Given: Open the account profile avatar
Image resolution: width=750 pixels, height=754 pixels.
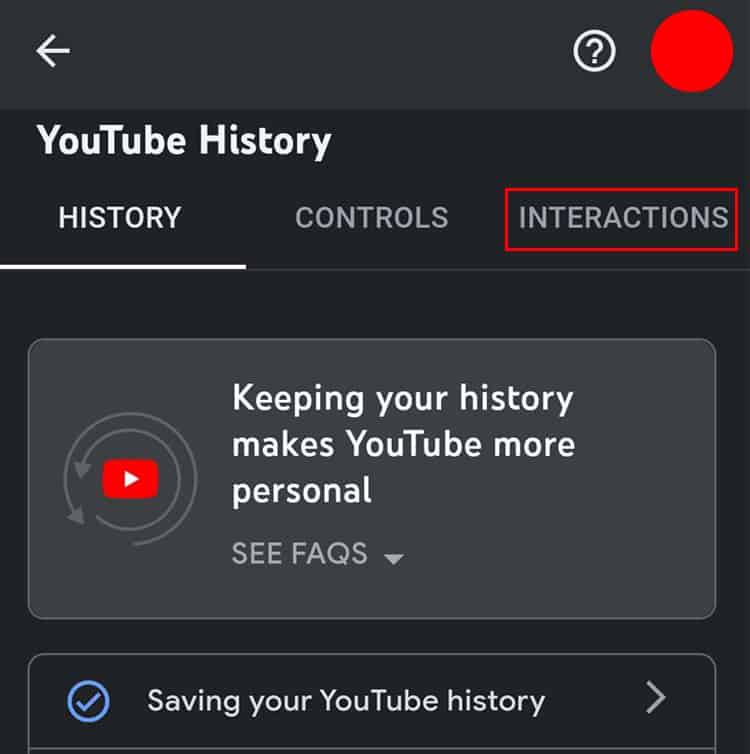Looking at the screenshot, I should point(692,52).
